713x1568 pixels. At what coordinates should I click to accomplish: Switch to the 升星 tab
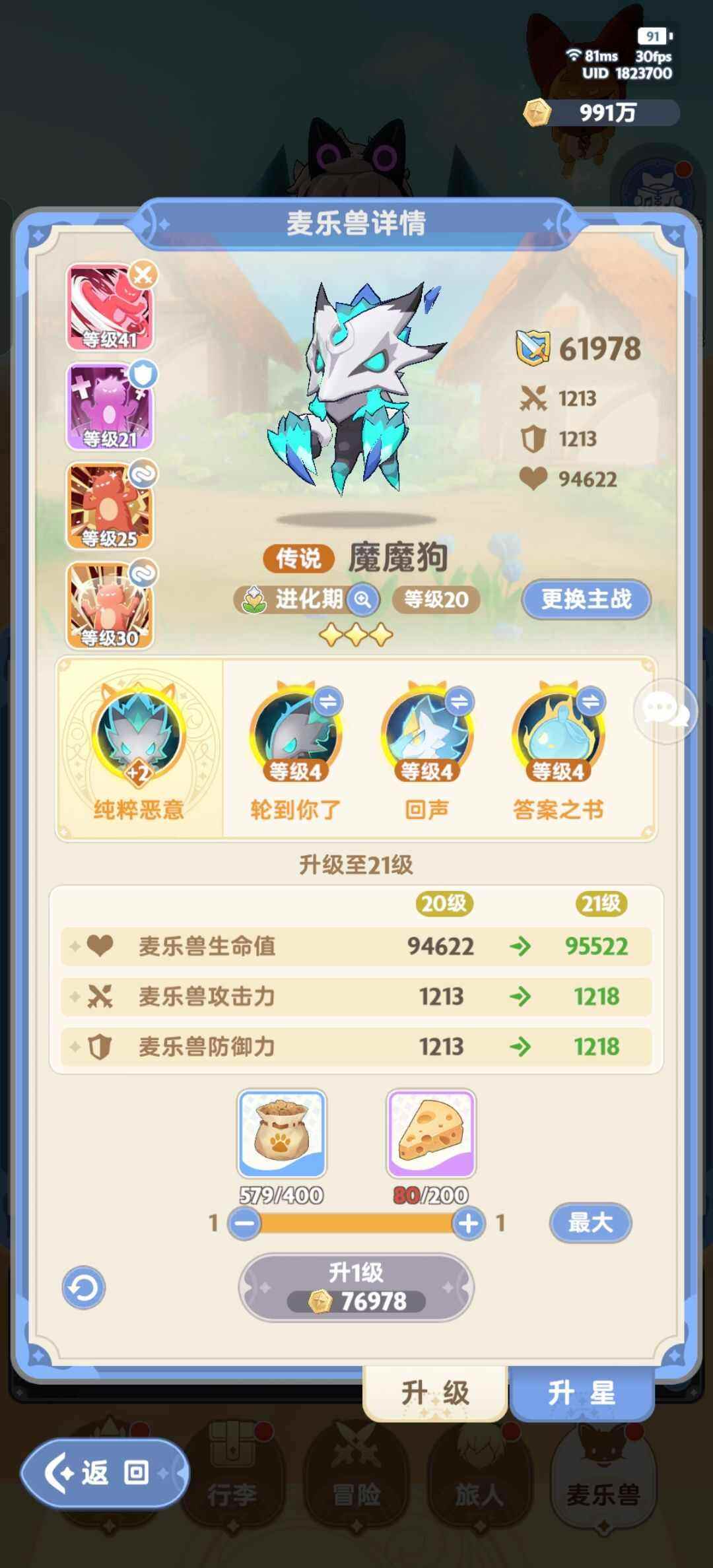click(x=581, y=1393)
